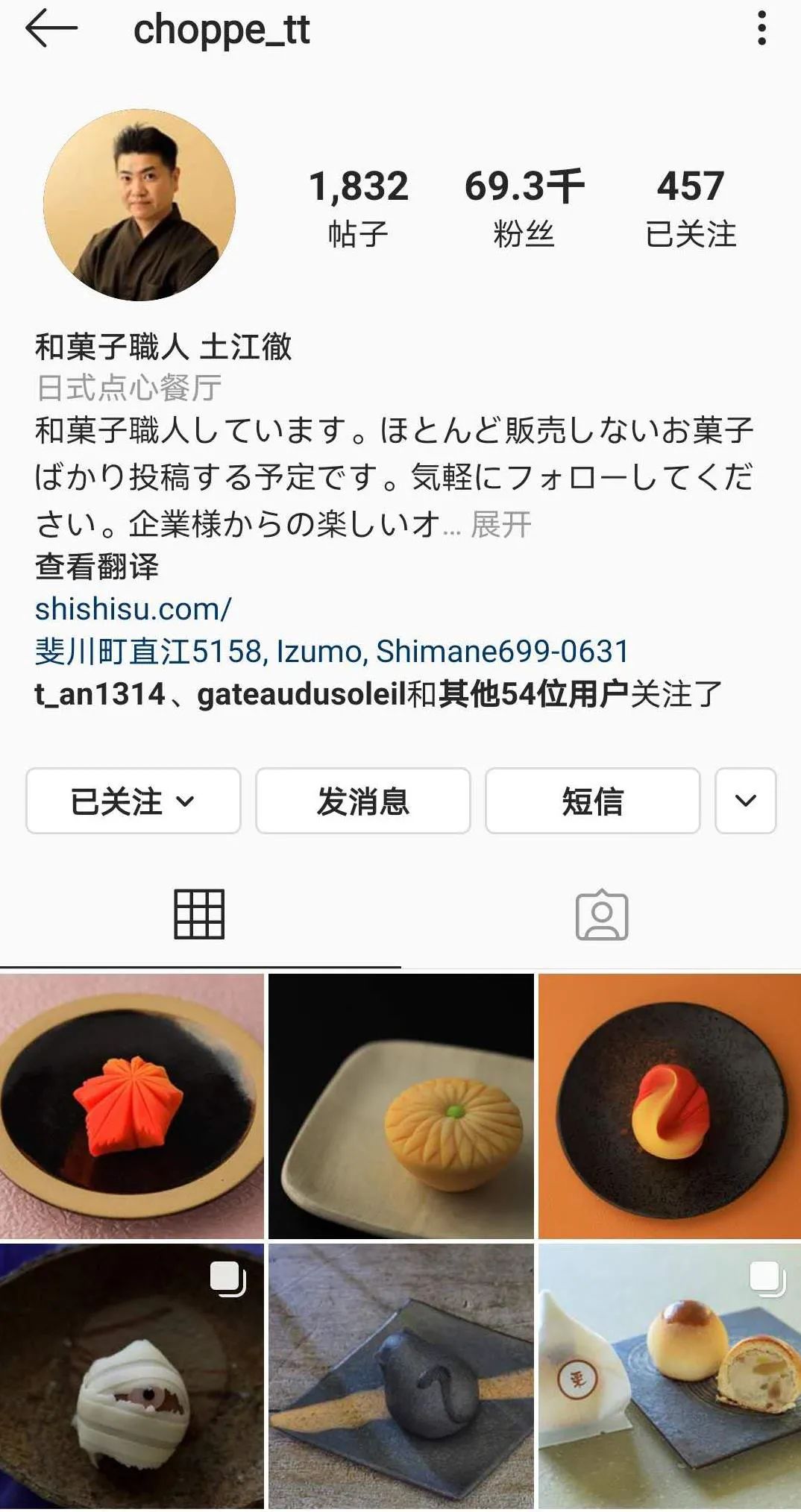The width and height of the screenshot is (801, 1512).
Task: Open the yellow chrysanthemum wagashi post
Action: point(400,1106)
